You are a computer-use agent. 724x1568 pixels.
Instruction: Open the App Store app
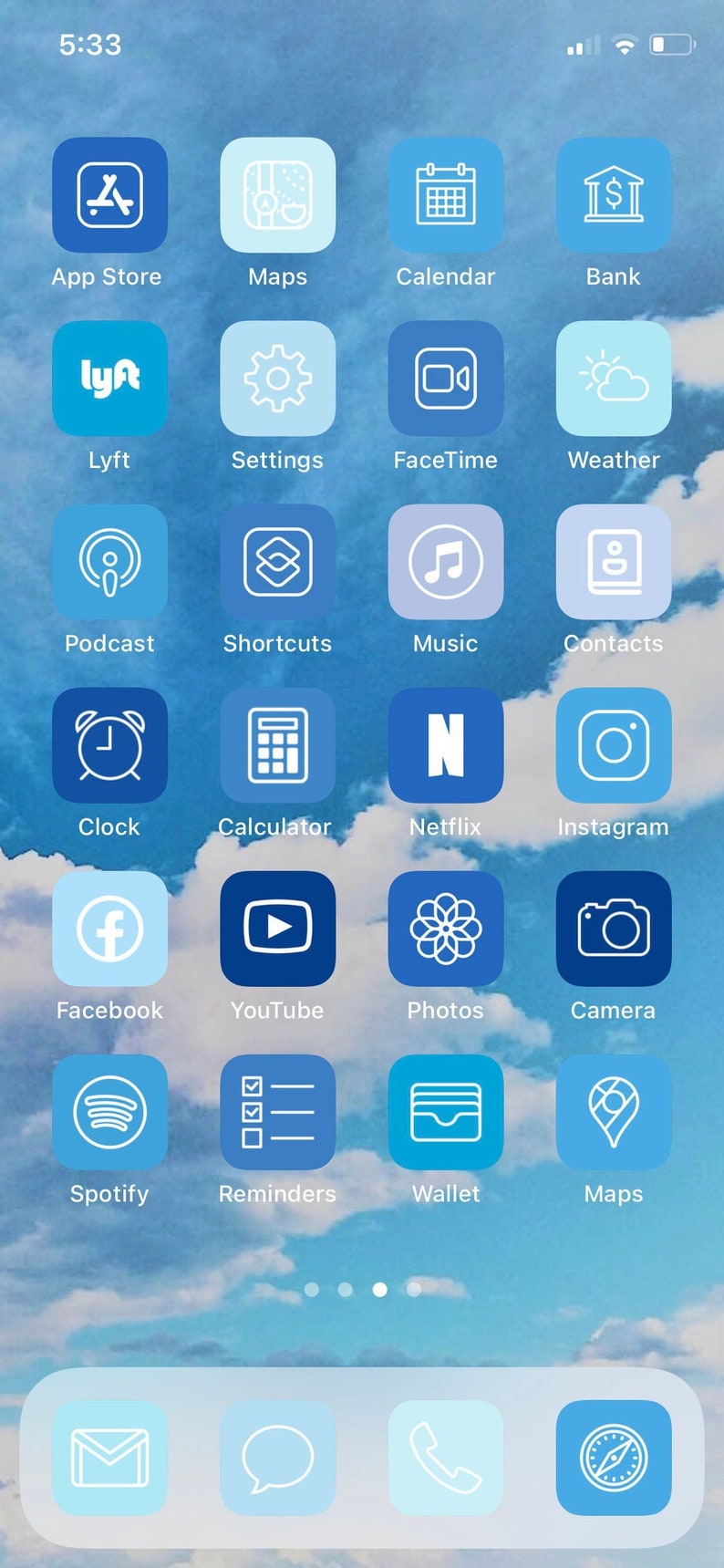109,194
